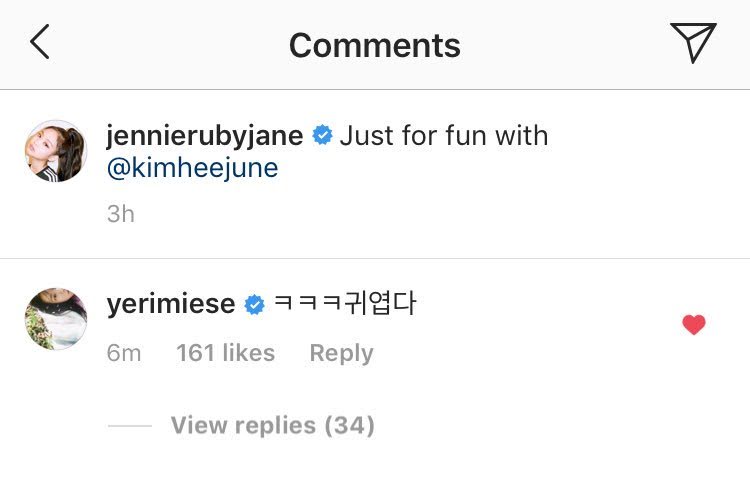Expand View replies (34)
The image size is (750, 483).
point(273,425)
